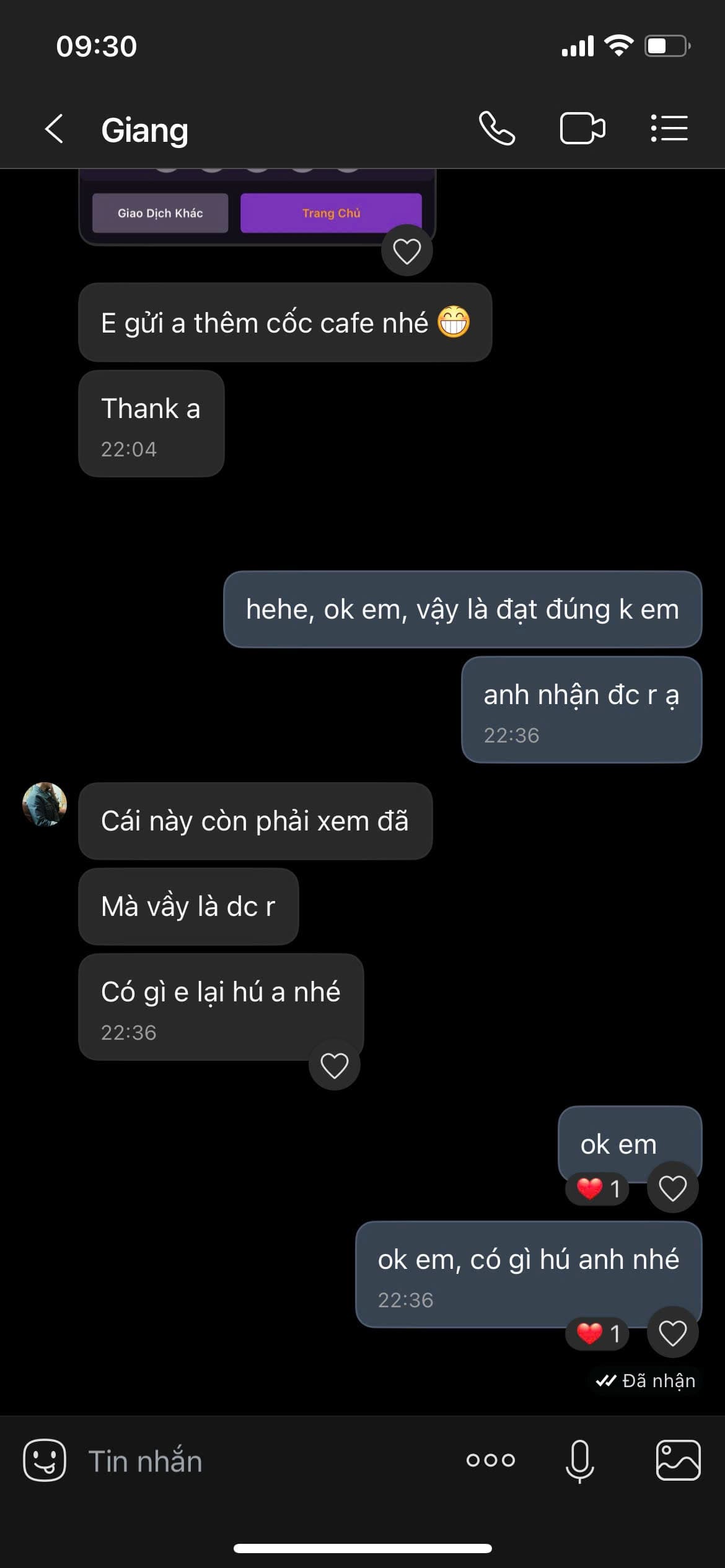Go back from the Giang chat
This screenshot has height=1568, width=725.
pos(55,129)
